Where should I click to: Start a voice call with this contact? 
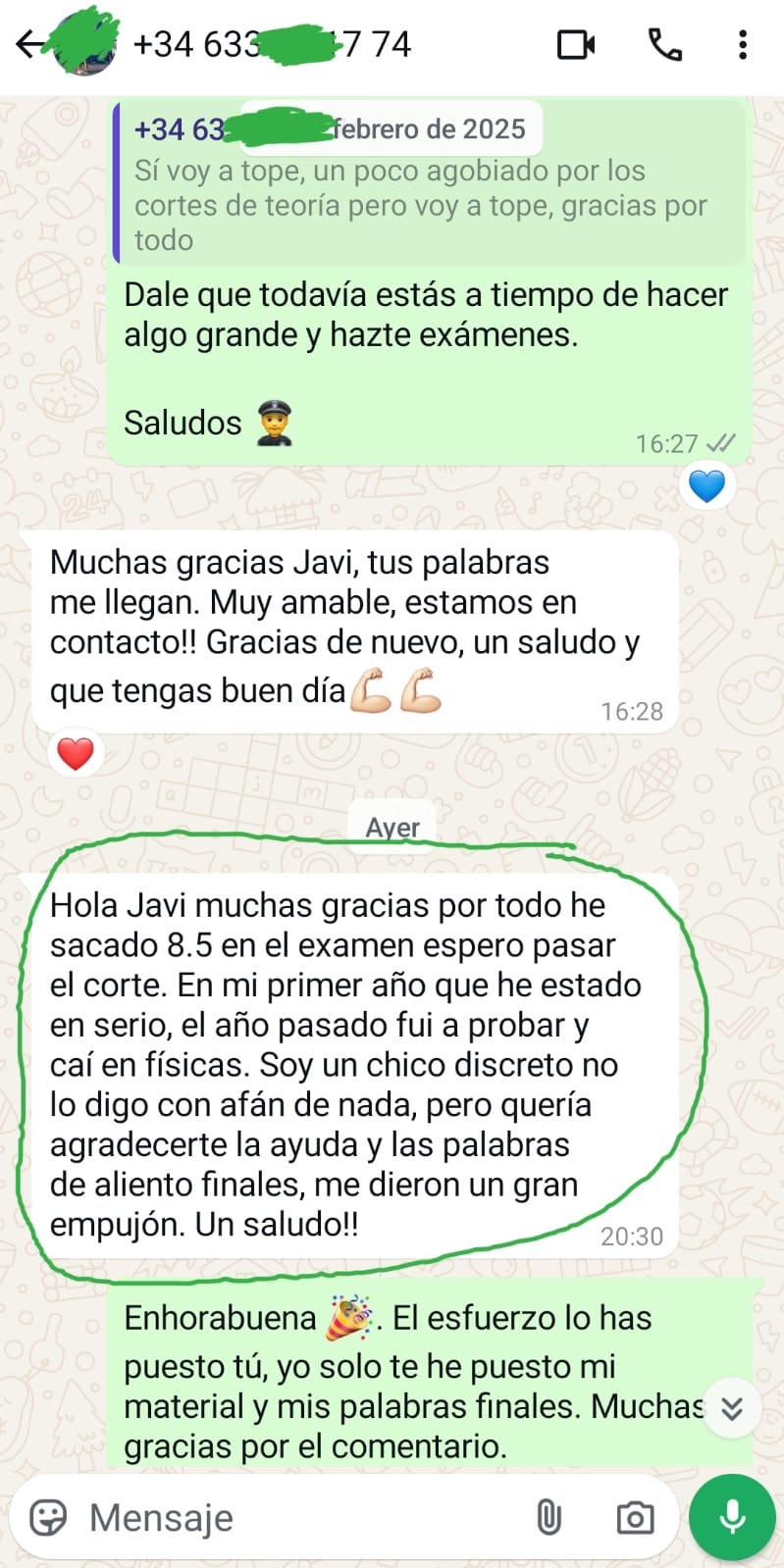click(x=665, y=44)
